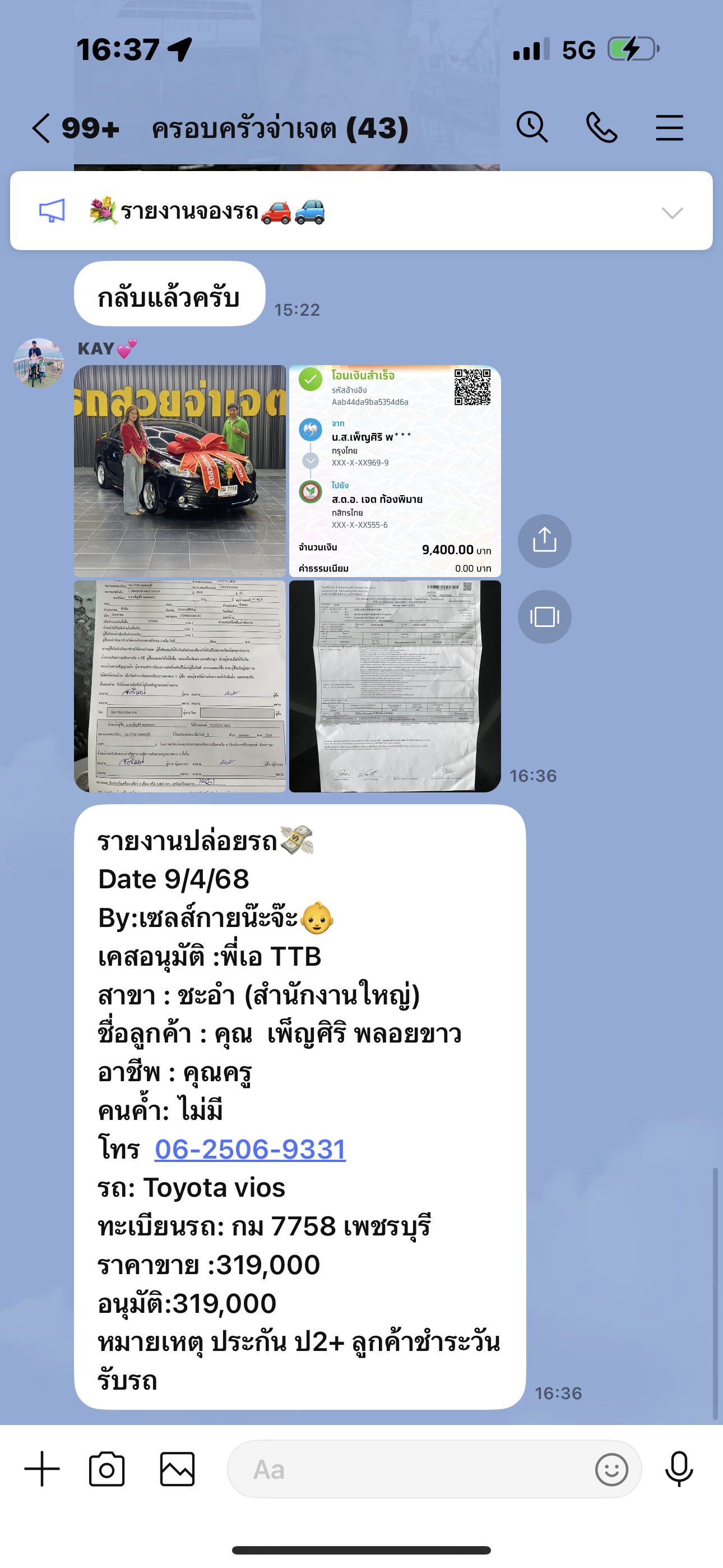This screenshot has width=723, height=1568.
Task: Record a voice message
Action: tap(679, 1469)
